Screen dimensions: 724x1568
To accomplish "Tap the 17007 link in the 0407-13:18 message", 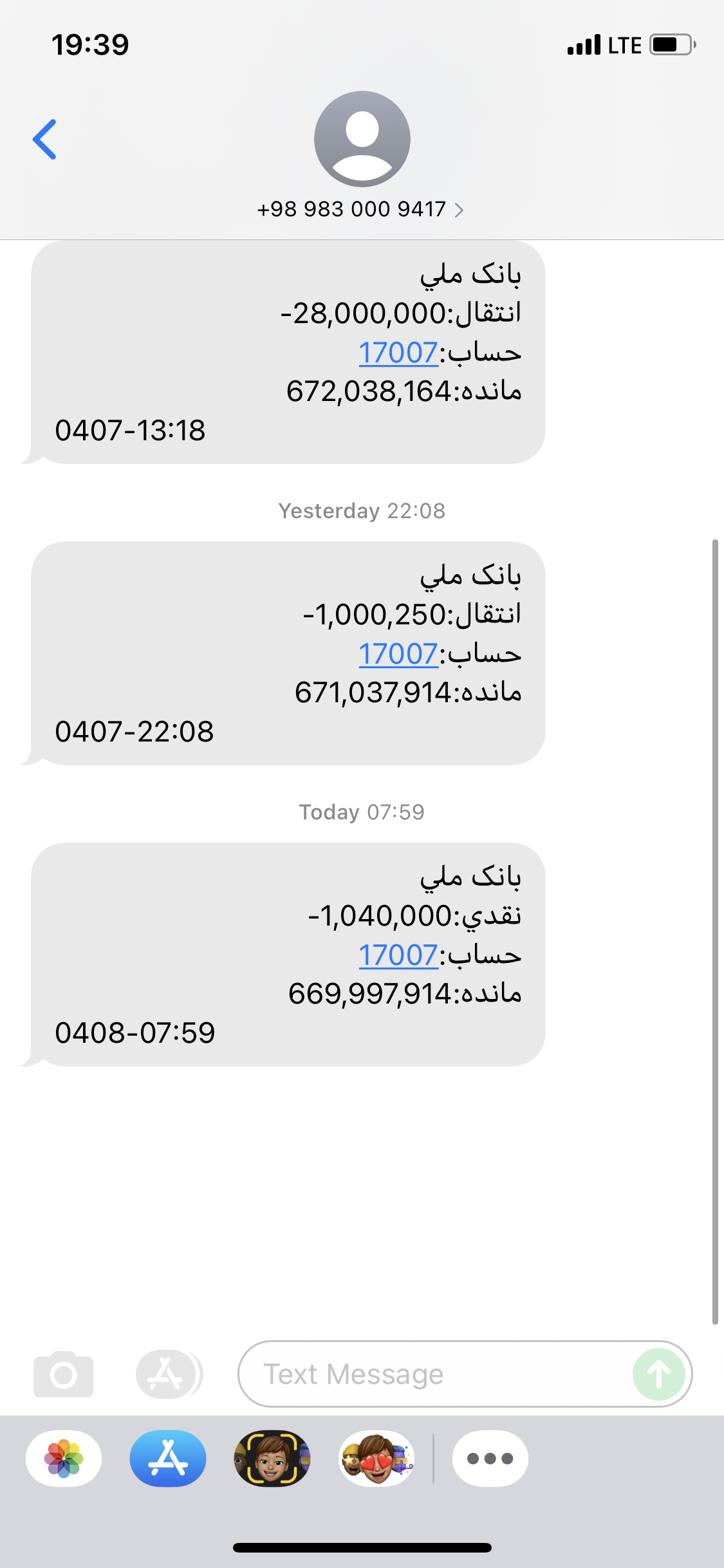I will click(x=398, y=353).
